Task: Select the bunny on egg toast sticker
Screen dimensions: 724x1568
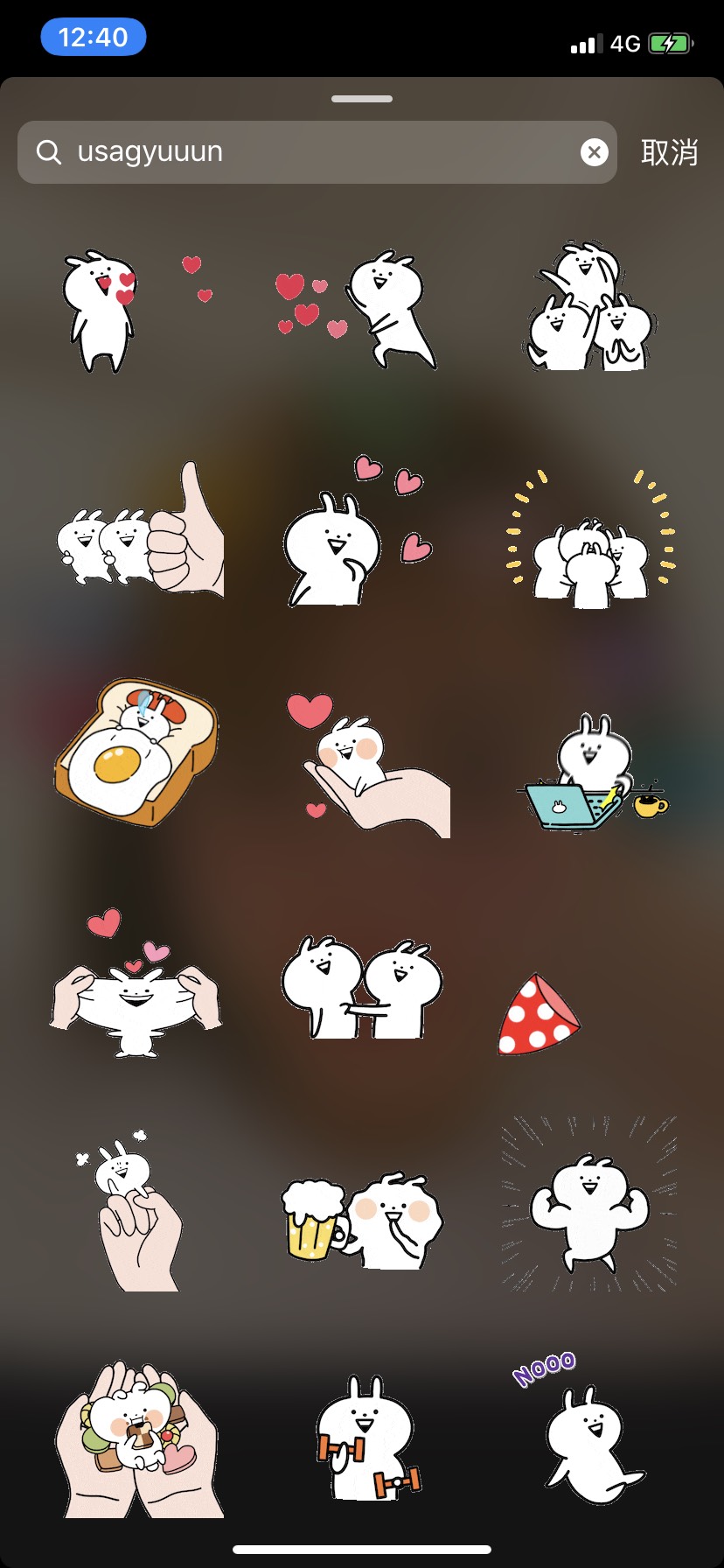Action: coord(136,752)
